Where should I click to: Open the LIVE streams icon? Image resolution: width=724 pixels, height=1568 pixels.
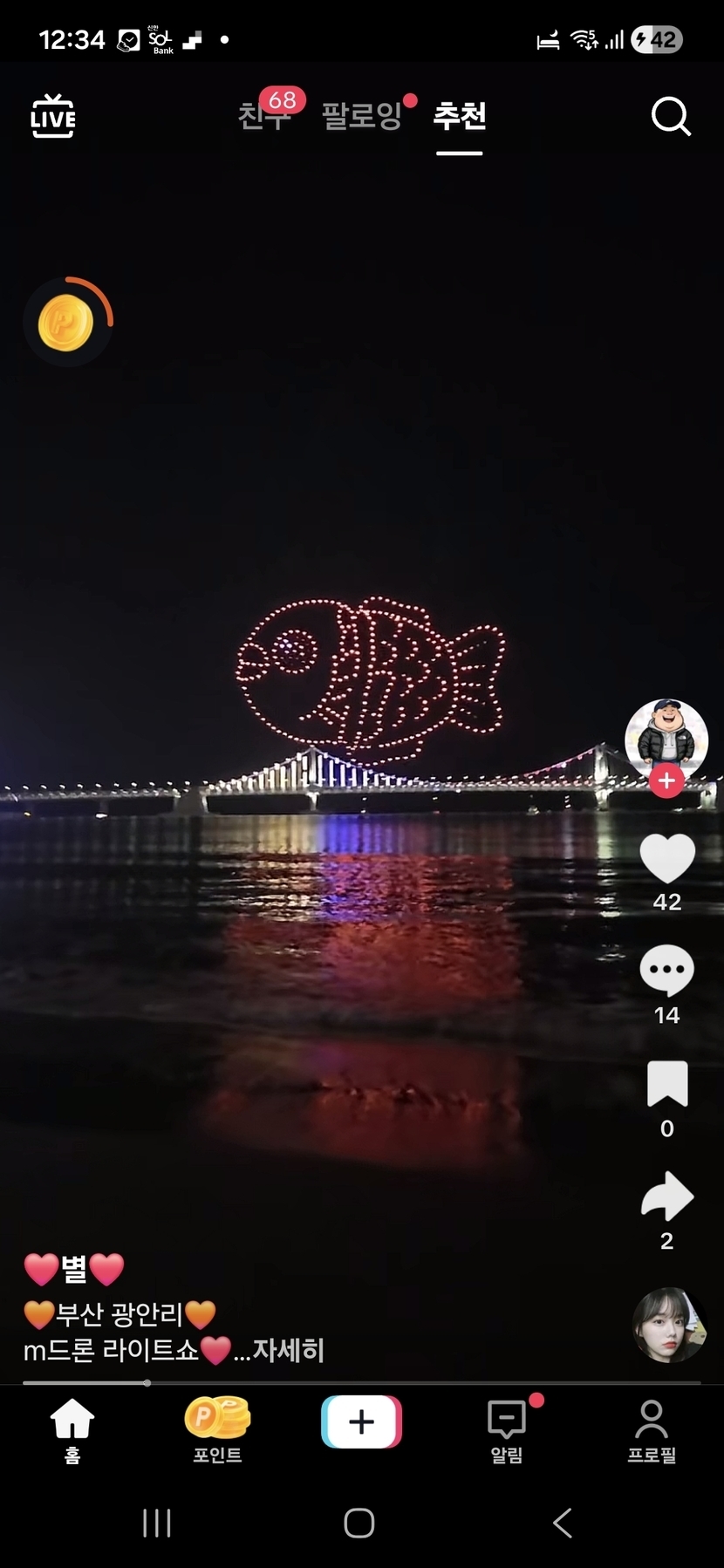[53, 117]
